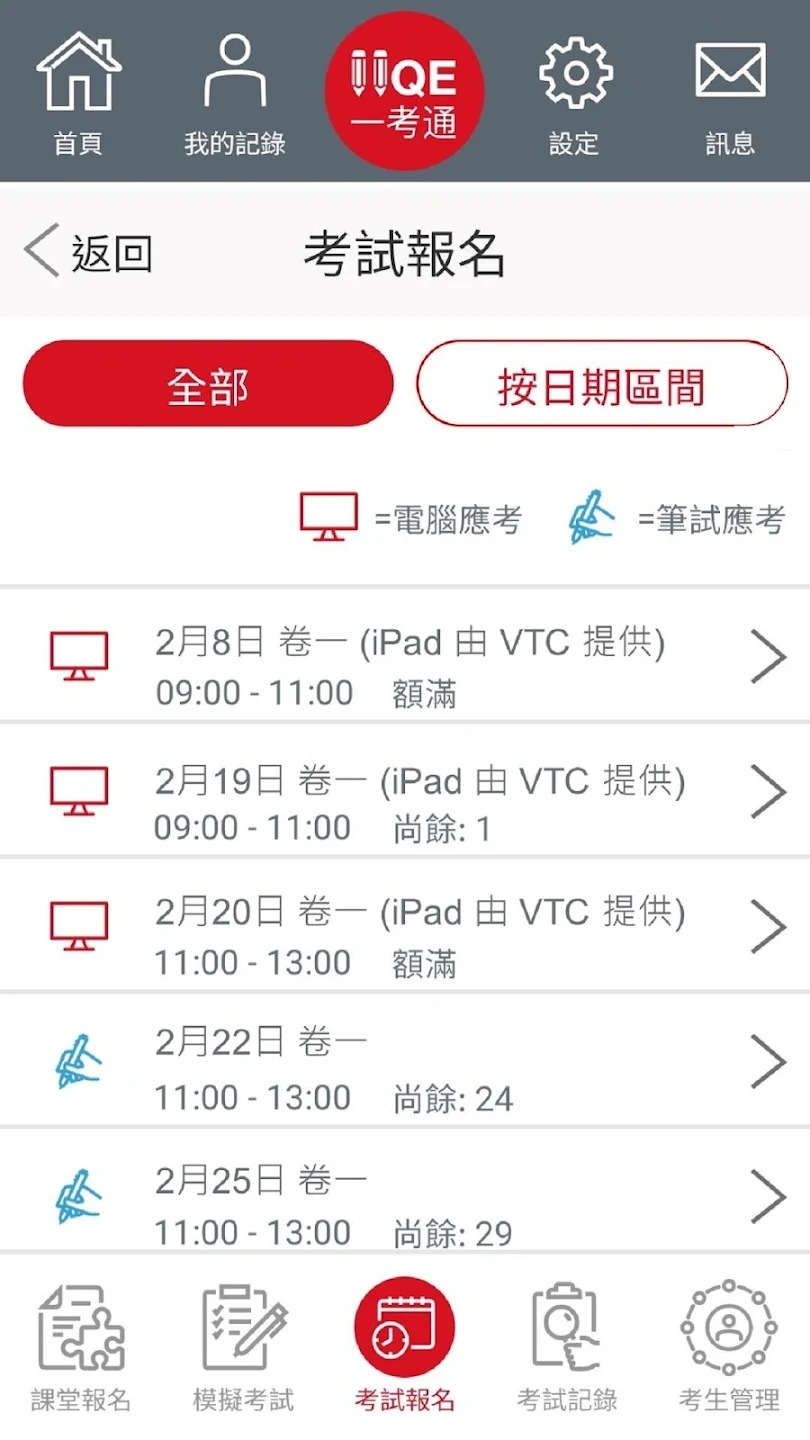Open 模擬考試 mock exam section
Screen dimensions: 810x1440
pyautogui.click(x=242, y=1345)
